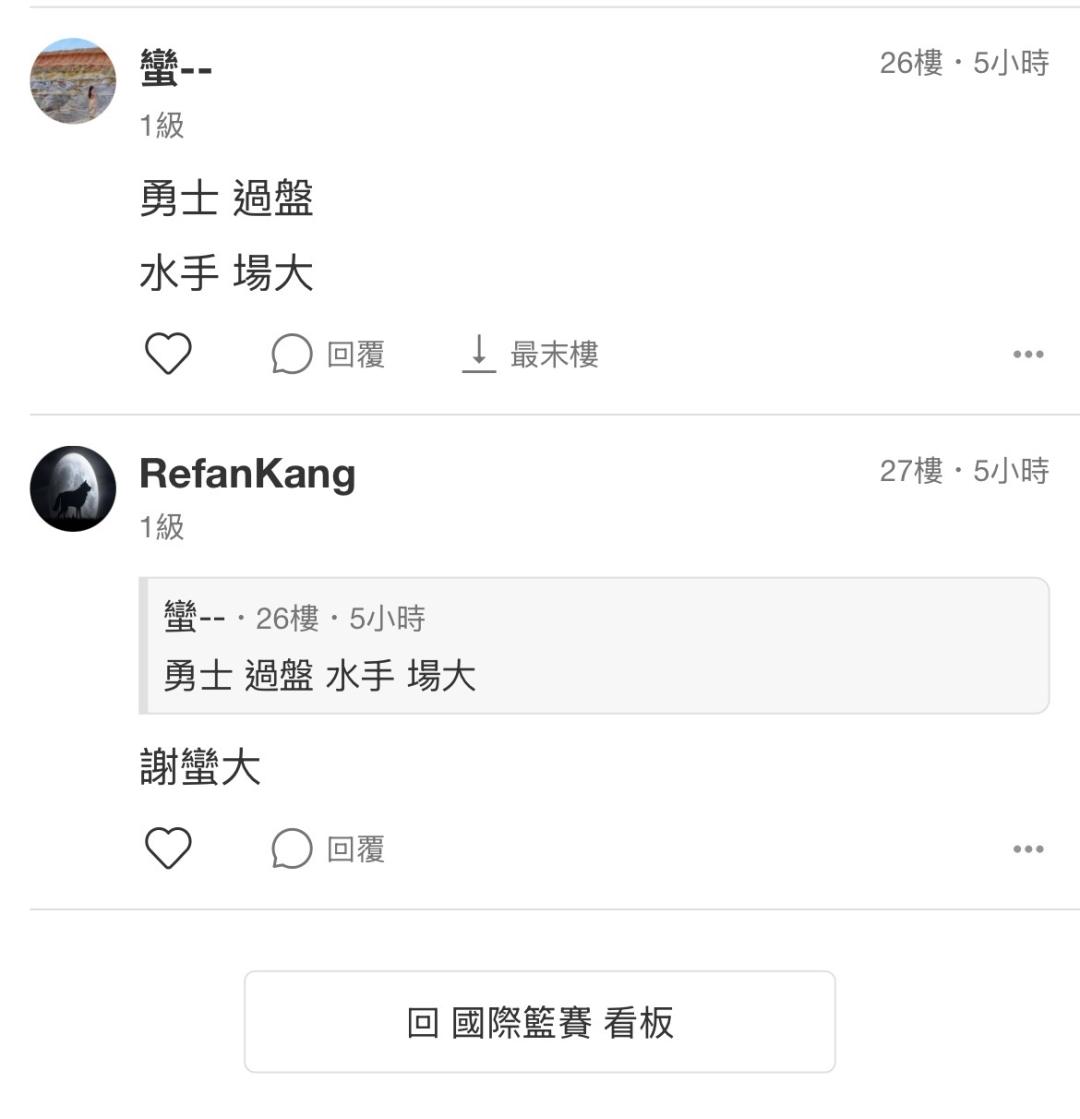Viewport: 1080px width, 1119px height.
Task: Open RefanKang's profile avatar
Action: click(73, 489)
